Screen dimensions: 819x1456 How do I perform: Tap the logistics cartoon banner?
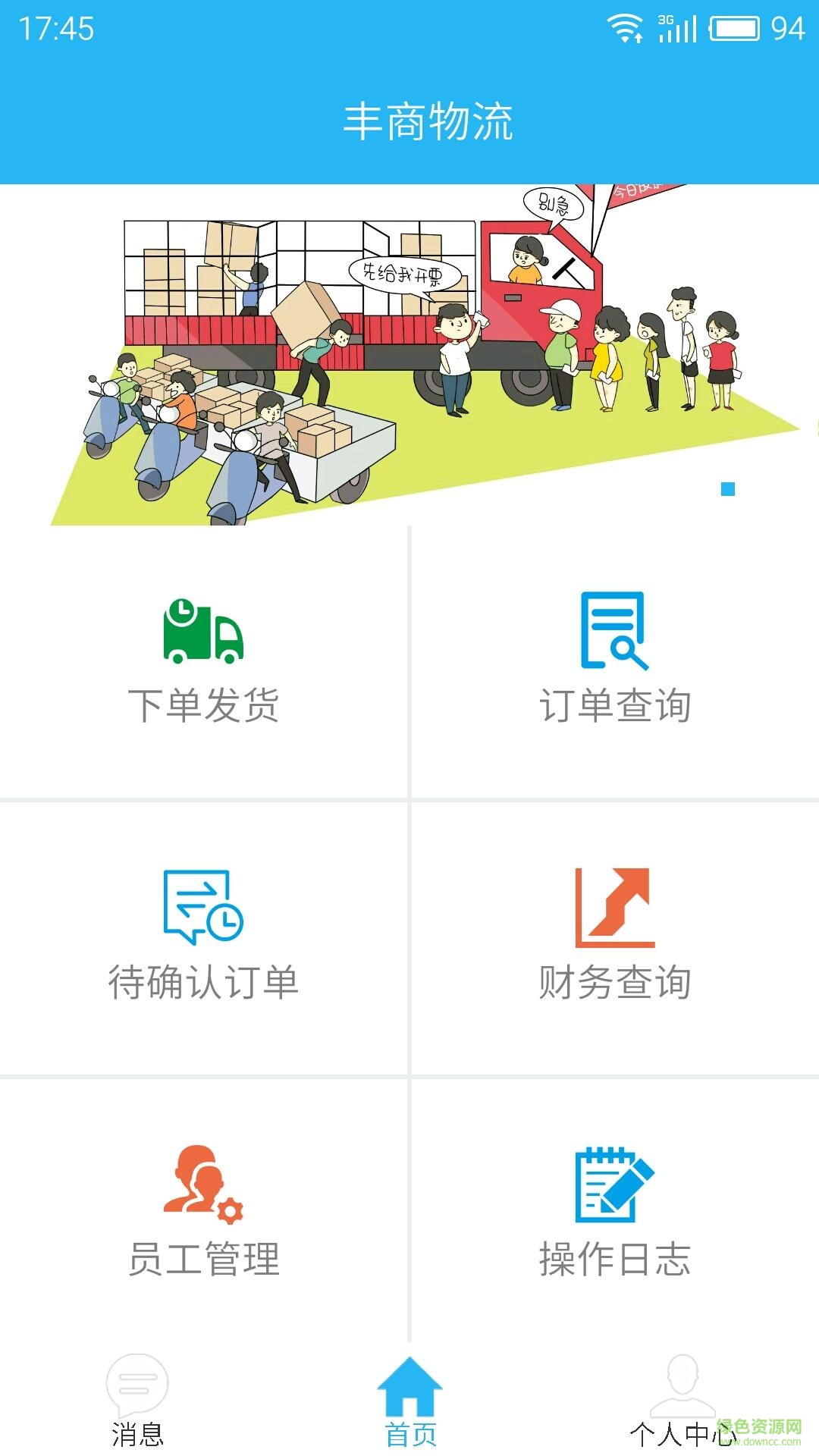pos(409,355)
